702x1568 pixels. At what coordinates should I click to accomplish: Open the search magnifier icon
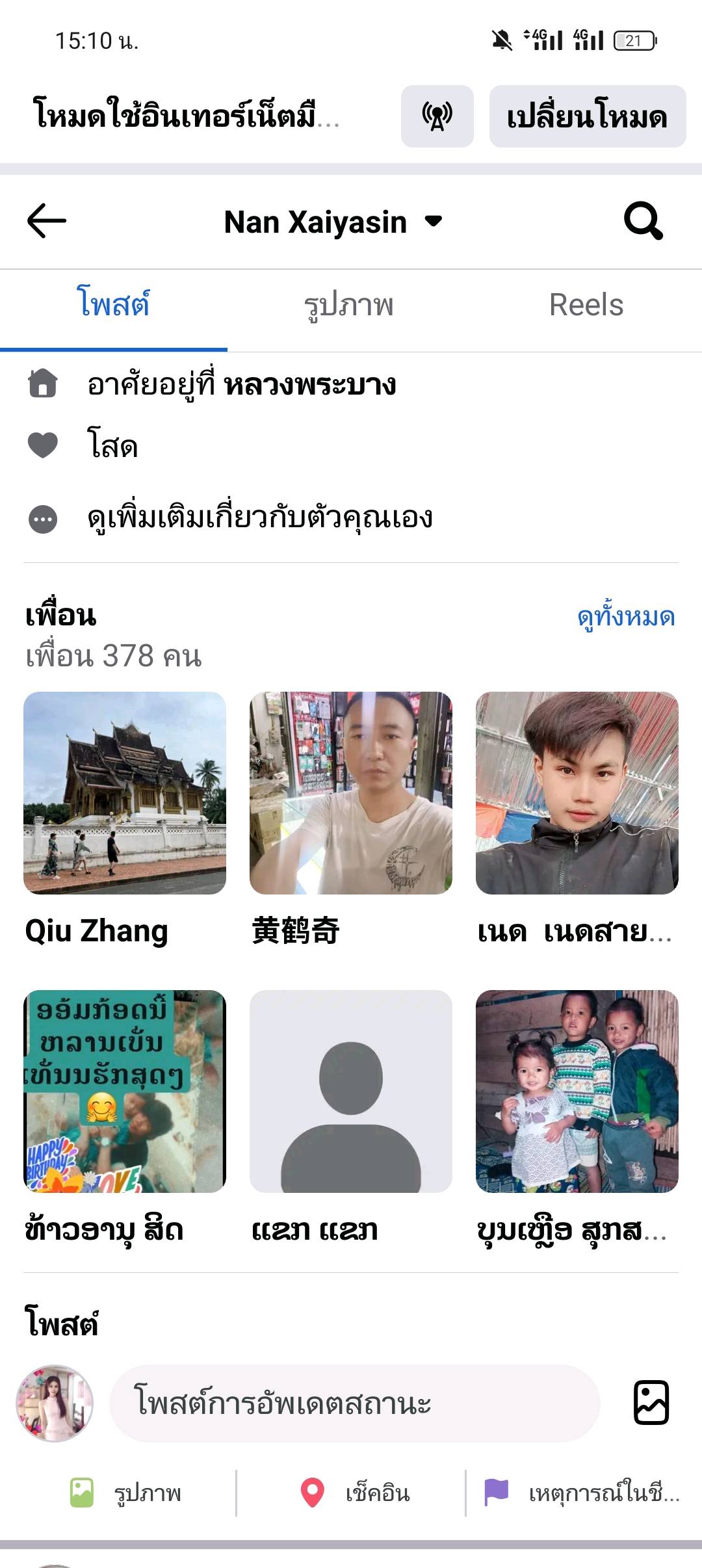tap(643, 221)
